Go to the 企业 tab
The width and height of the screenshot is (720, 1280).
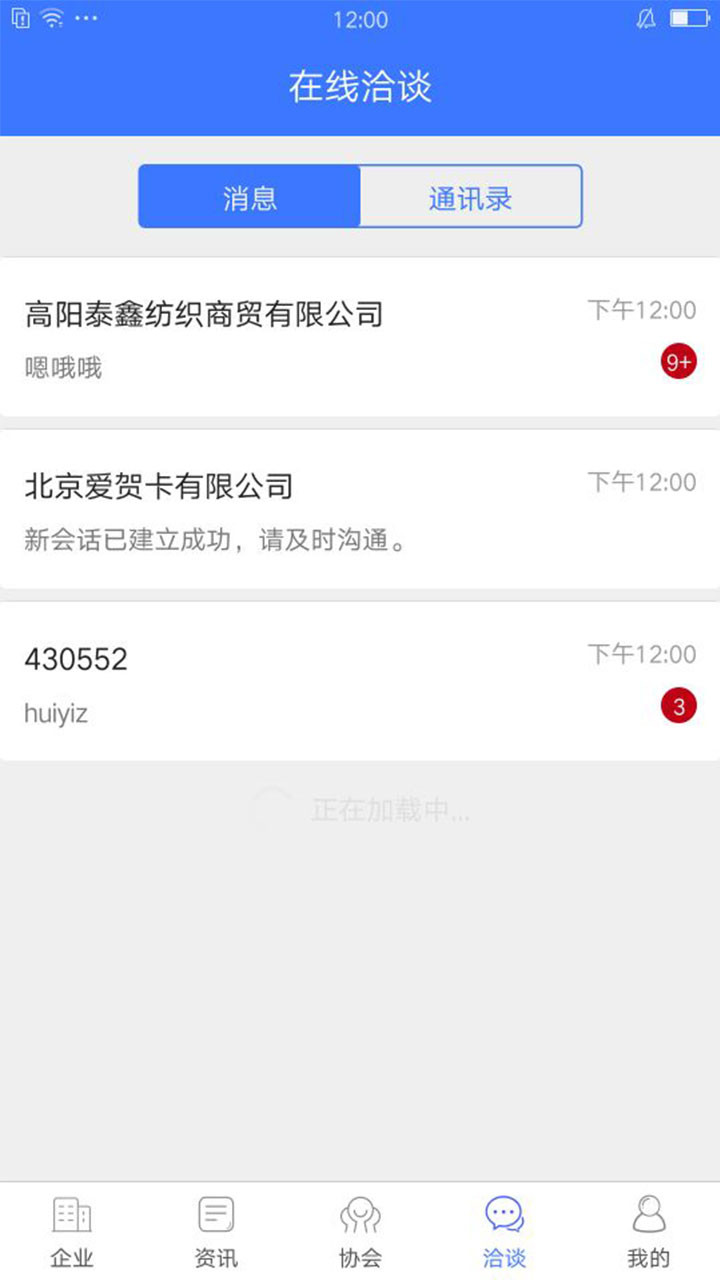[x=72, y=1232]
